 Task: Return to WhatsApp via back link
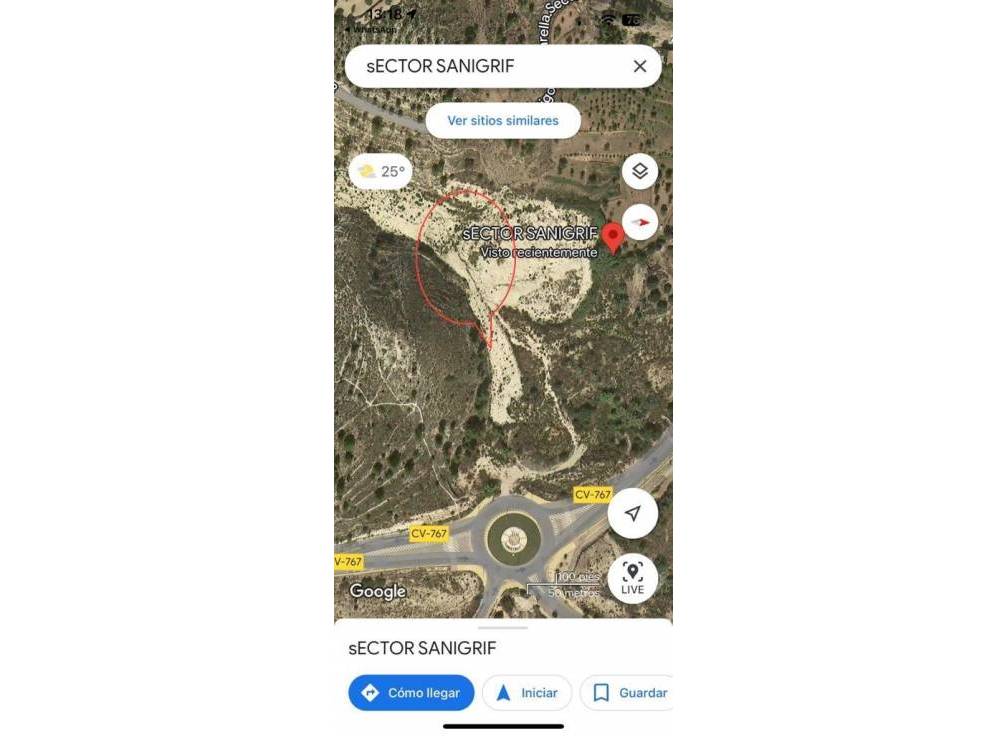pyautogui.click(x=370, y=30)
